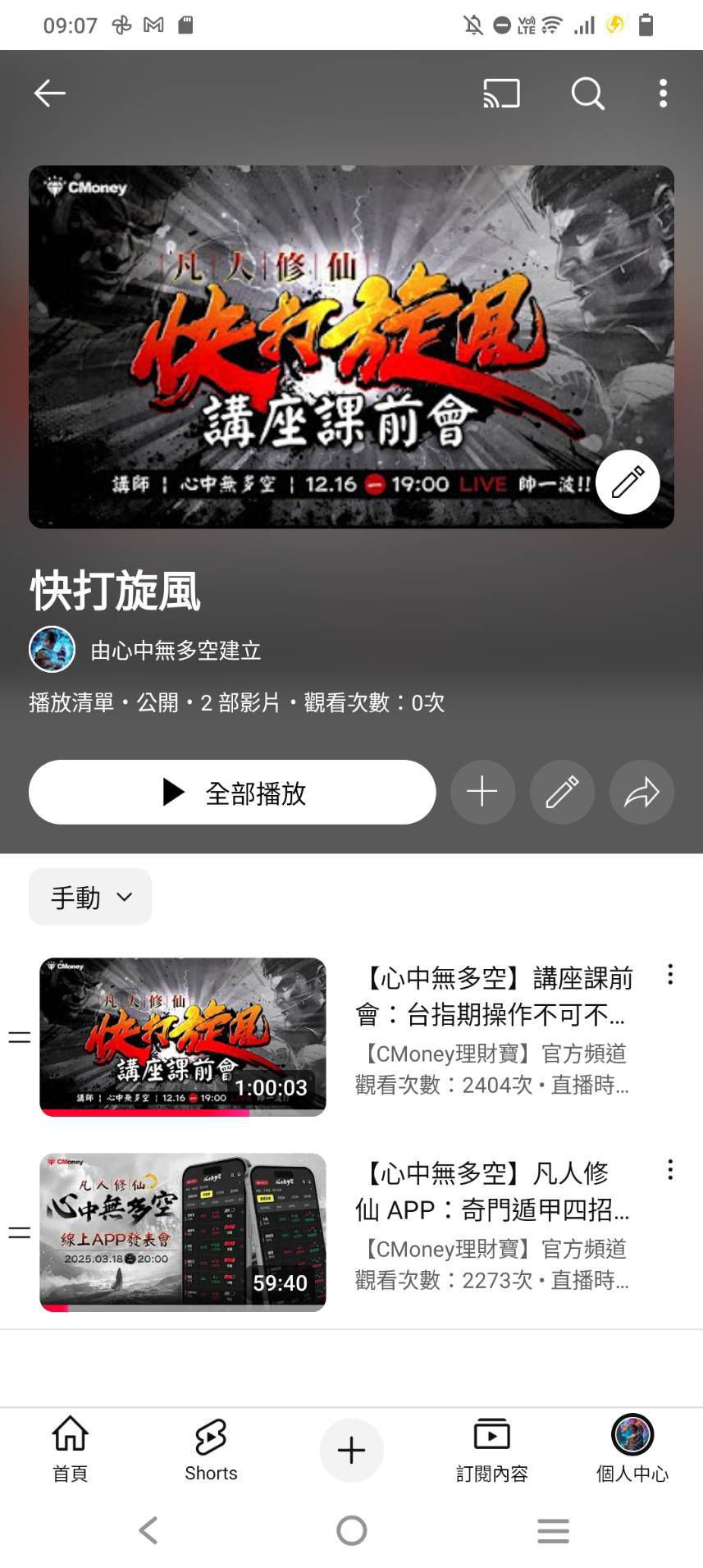Switch to the Shorts tab
This screenshot has width=703, height=1568.
(x=211, y=1451)
